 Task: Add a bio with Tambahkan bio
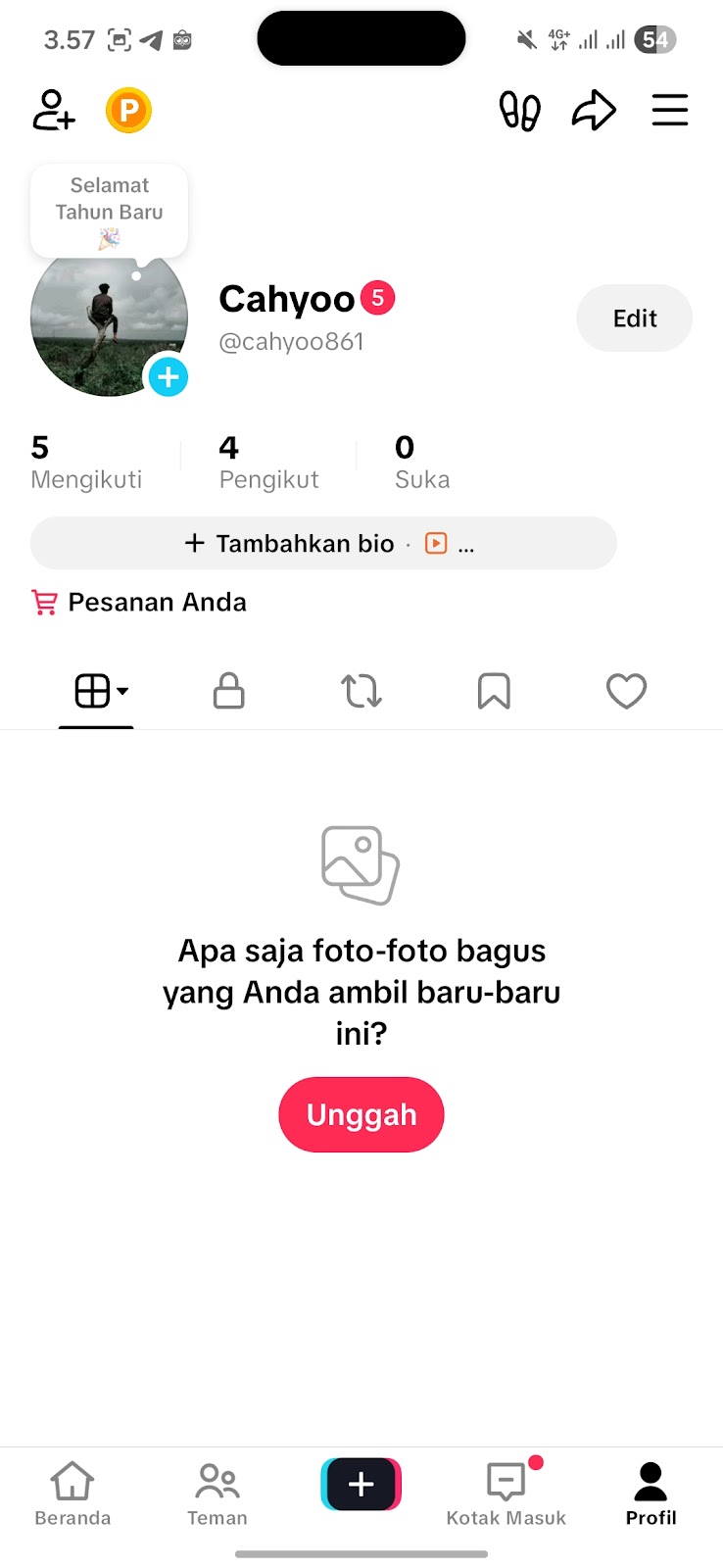[290, 544]
